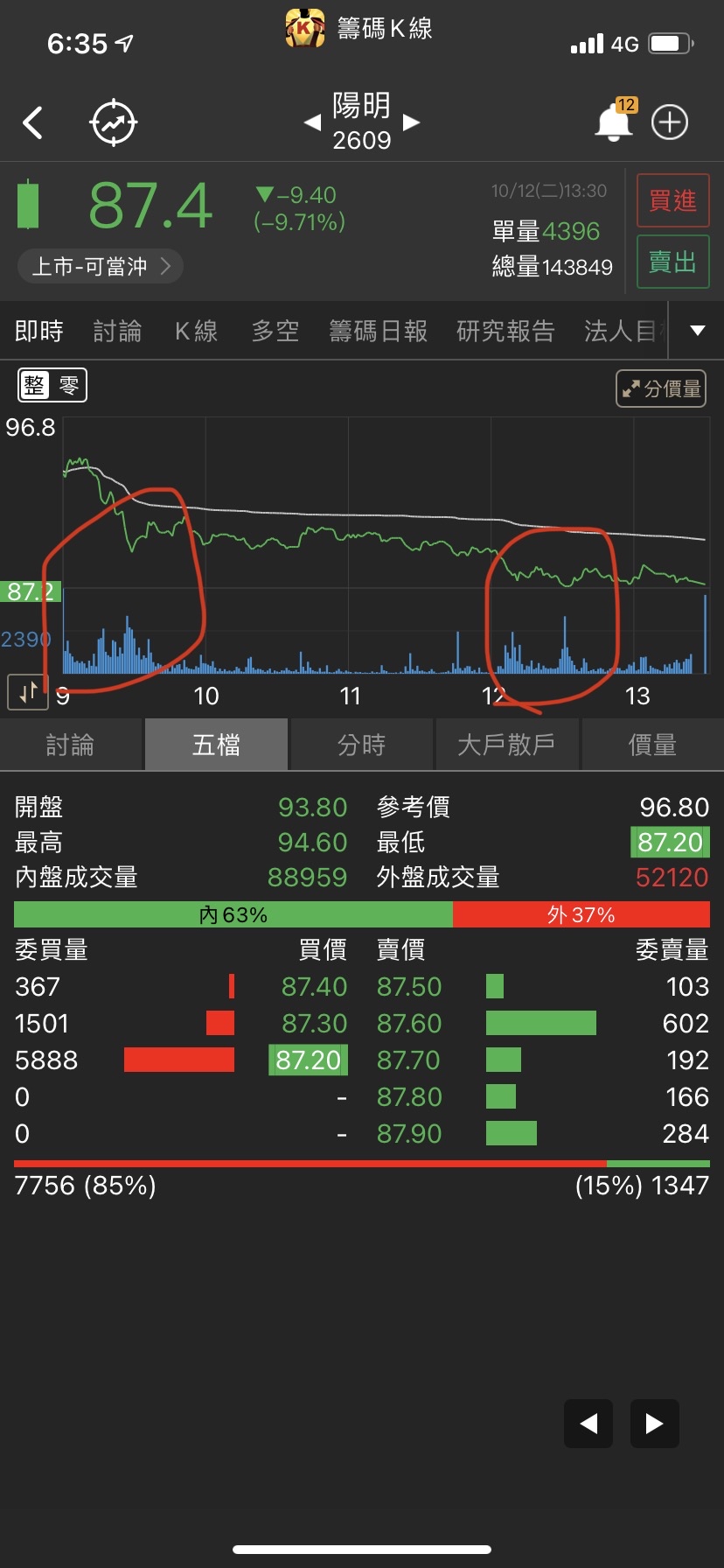Toggle the 整/零 lot switch

pos(52,385)
